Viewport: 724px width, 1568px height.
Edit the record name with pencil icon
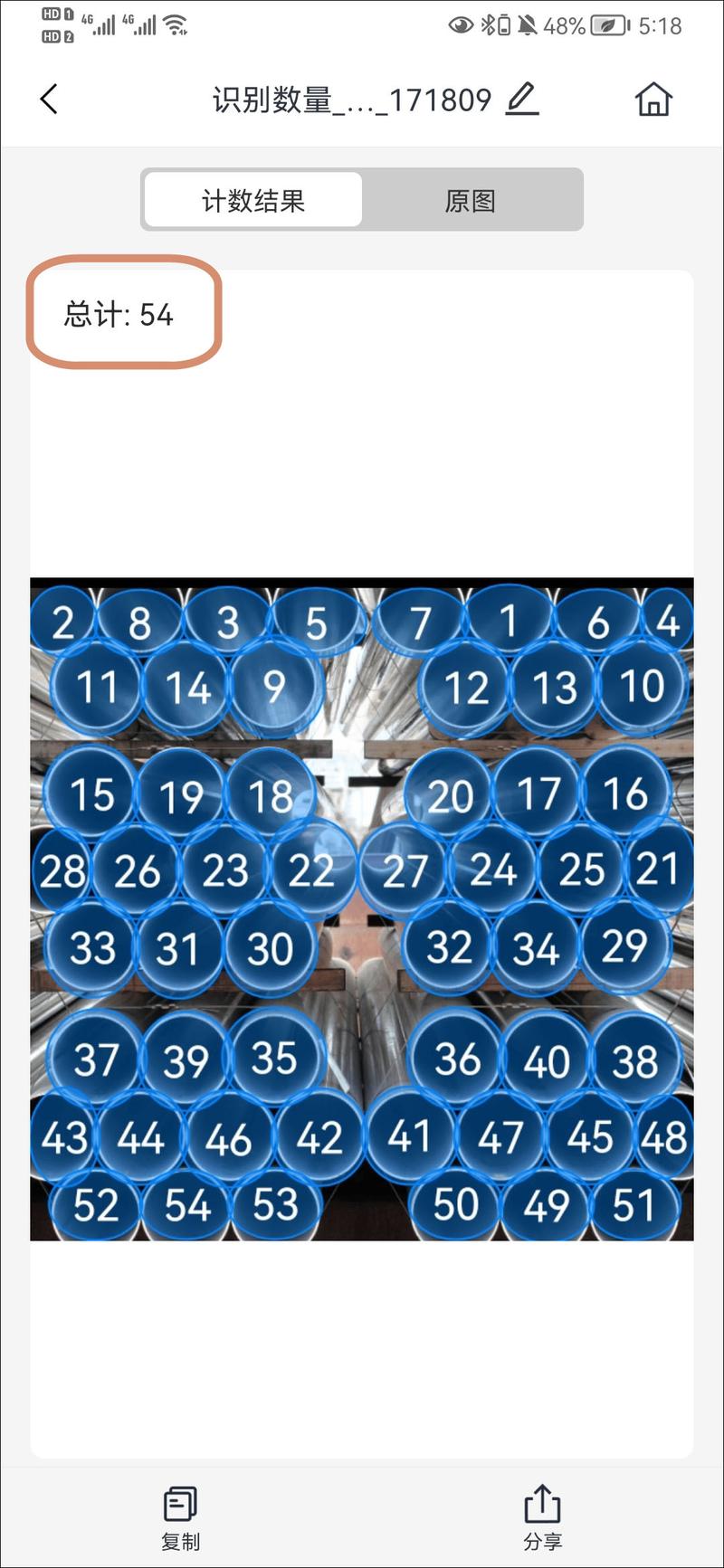click(x=522, y=99)
